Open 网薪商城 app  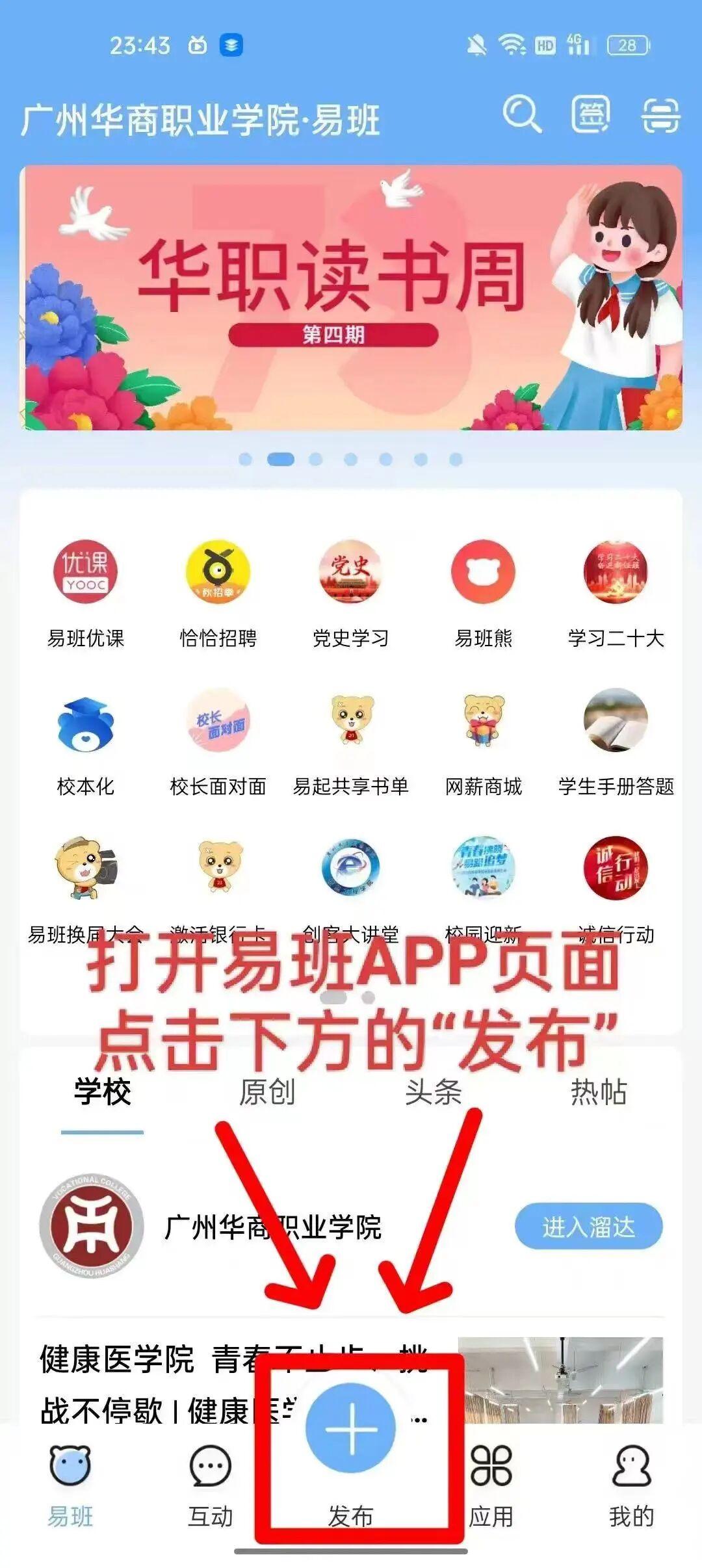(x=483, y=720)
